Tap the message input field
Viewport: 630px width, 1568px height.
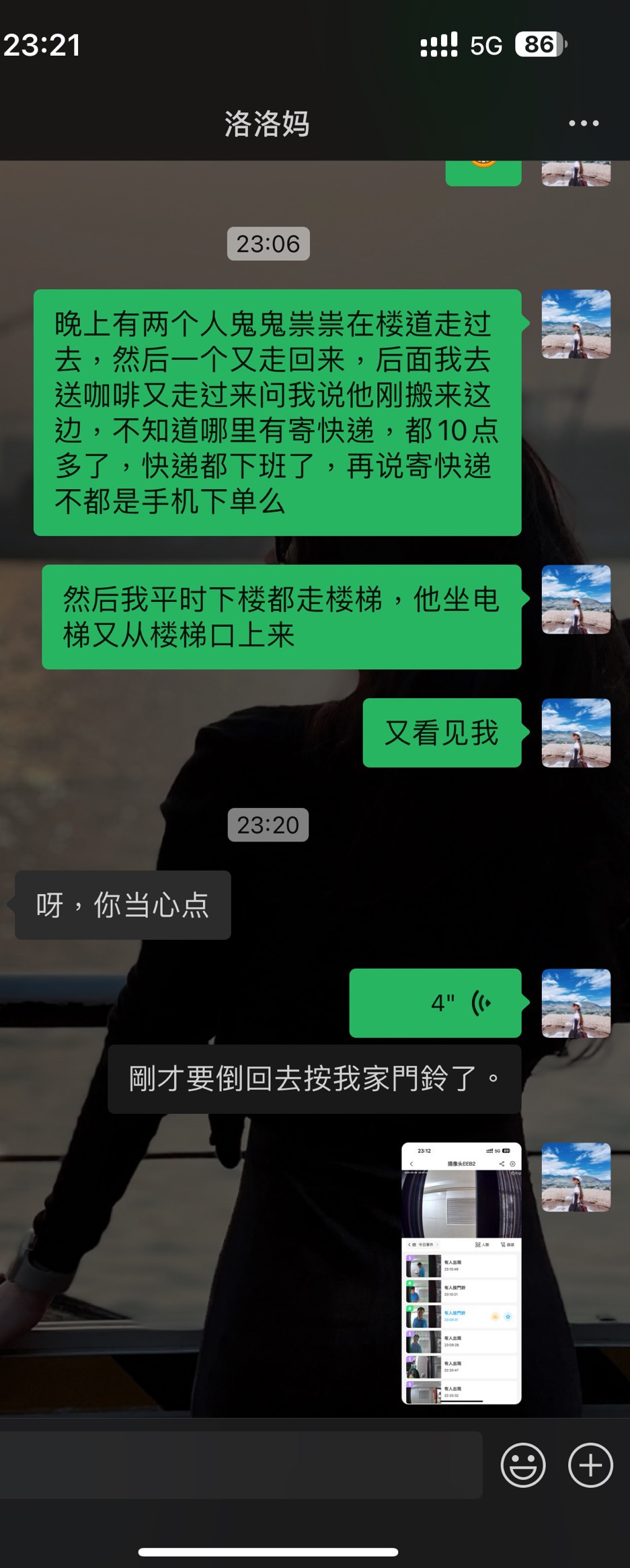click(x=241, y=1465)
